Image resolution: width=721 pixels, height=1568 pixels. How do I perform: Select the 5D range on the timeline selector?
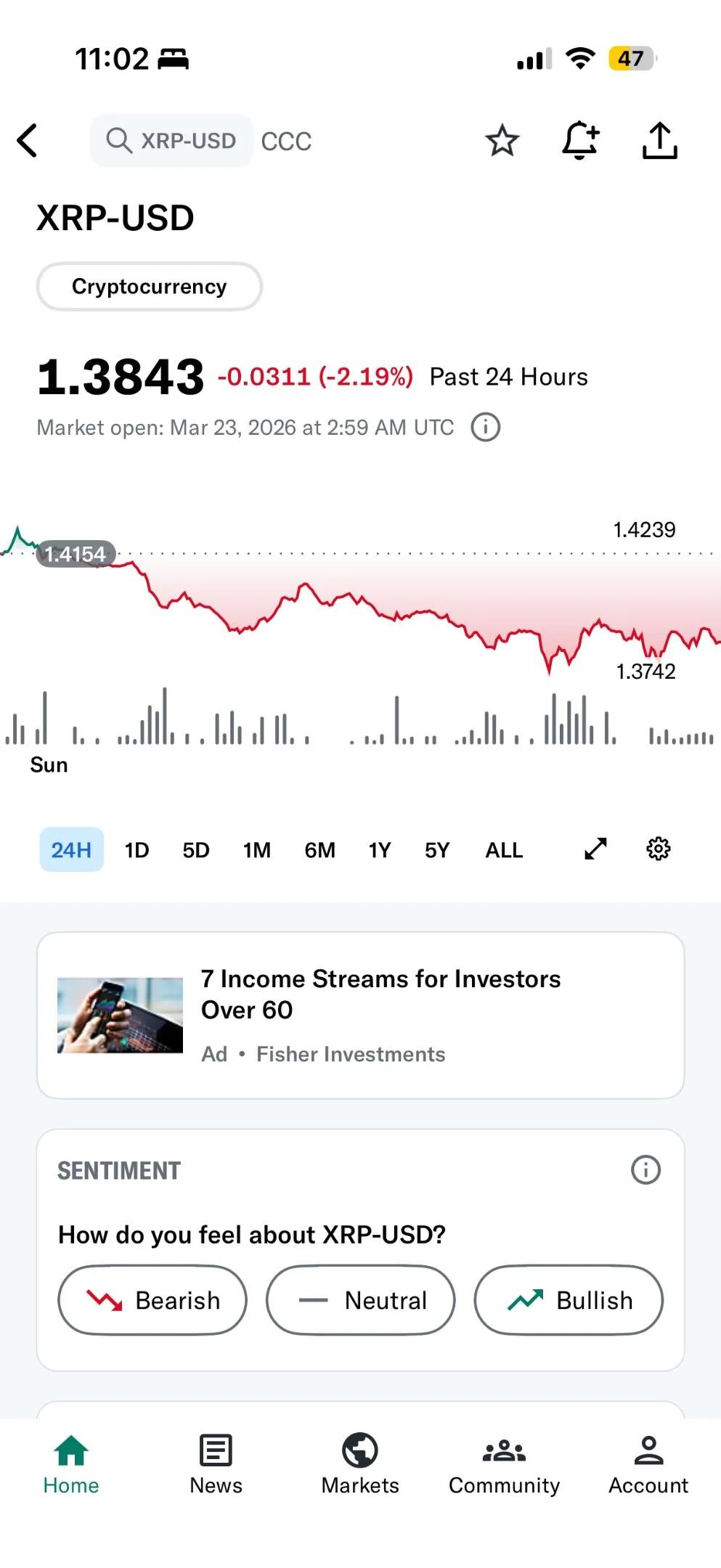tap(195, 849)
